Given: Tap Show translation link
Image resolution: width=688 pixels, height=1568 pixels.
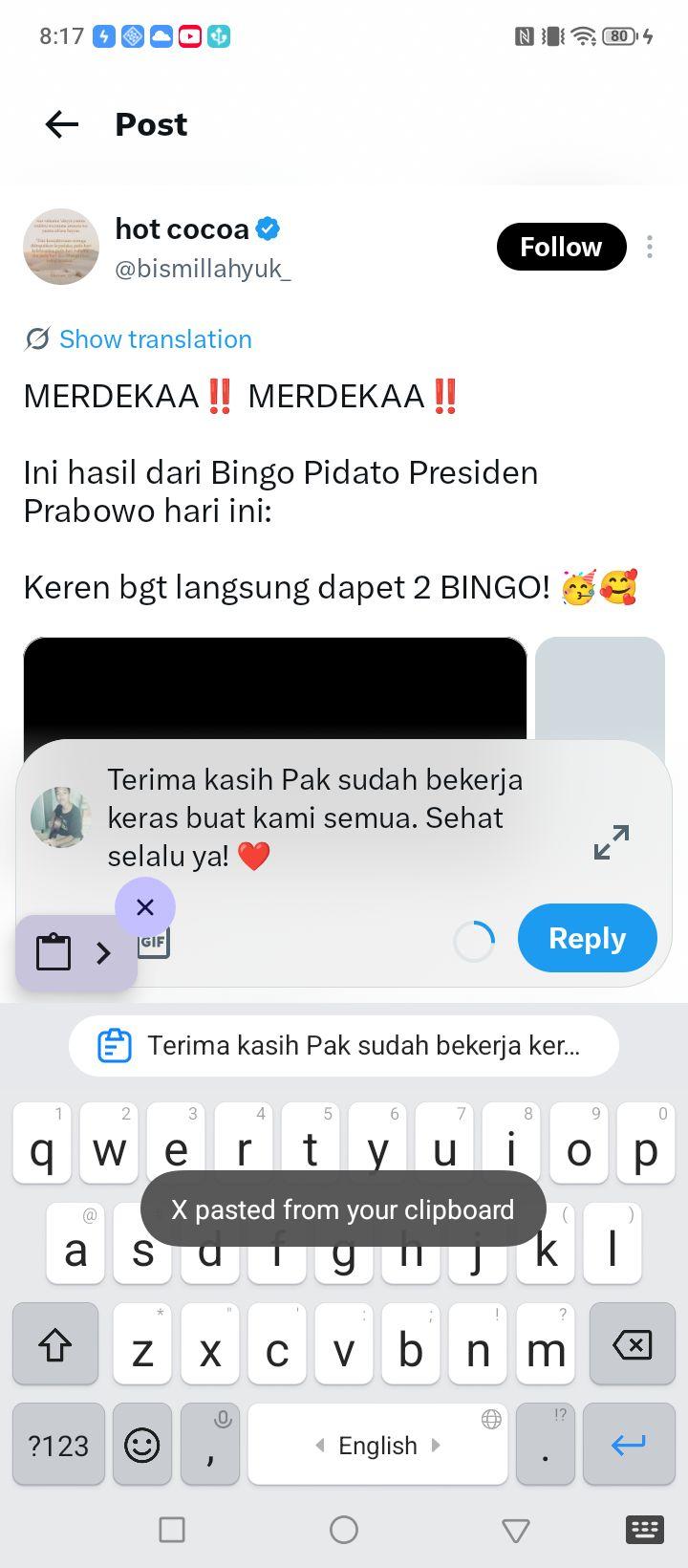Looking at the screenshot, I should (156, 339).
